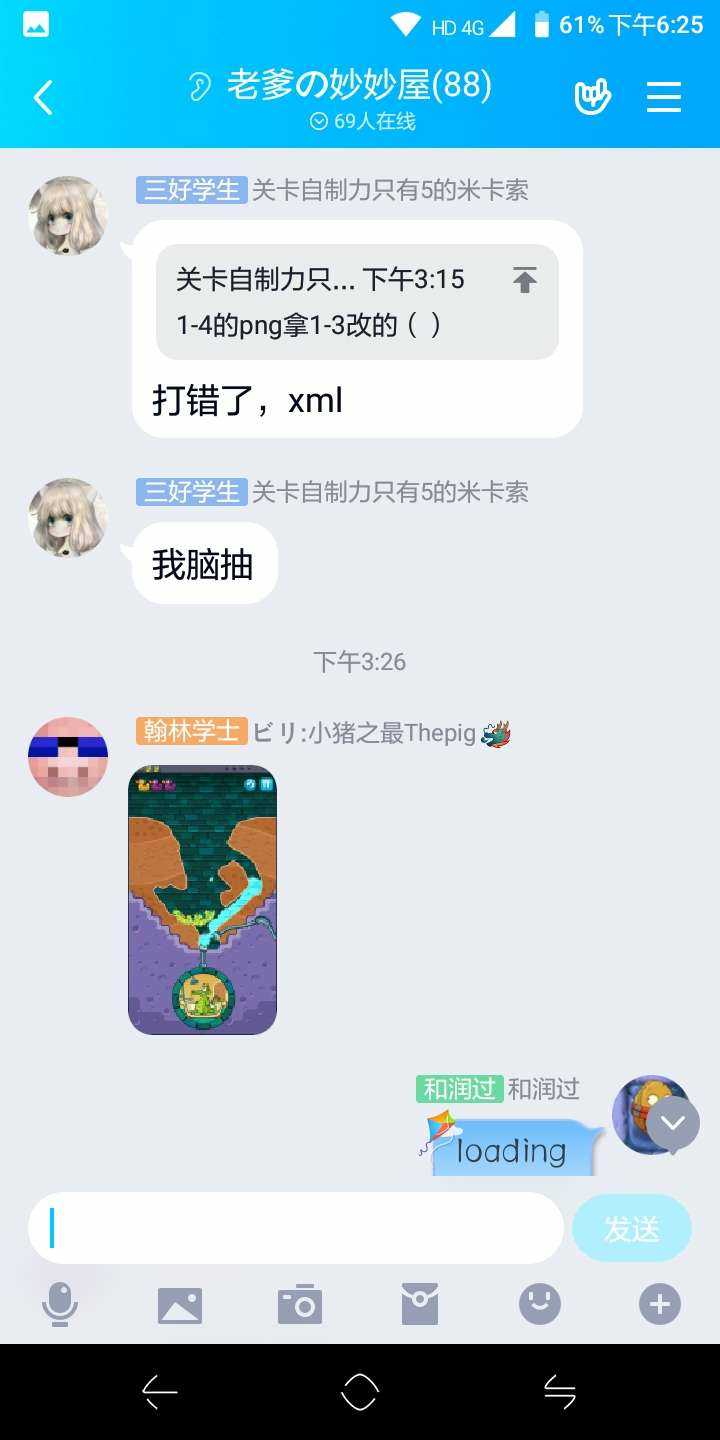720x1440 pixels.
Task: Tap the 发送 send button
Action: pos(631,1229)
